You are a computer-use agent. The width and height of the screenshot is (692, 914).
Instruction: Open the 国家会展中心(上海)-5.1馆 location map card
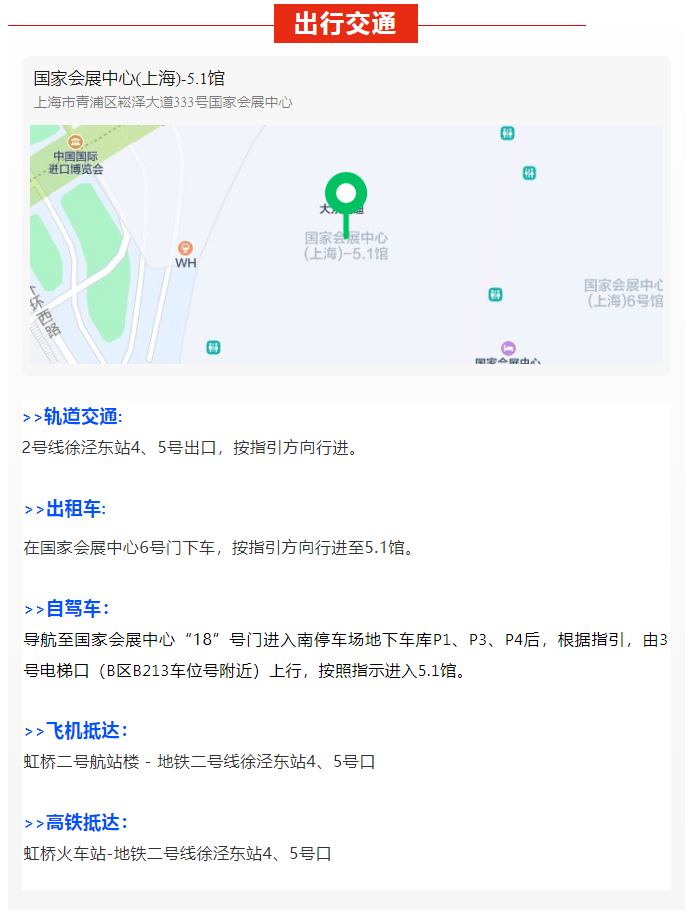tap(345, 215)
